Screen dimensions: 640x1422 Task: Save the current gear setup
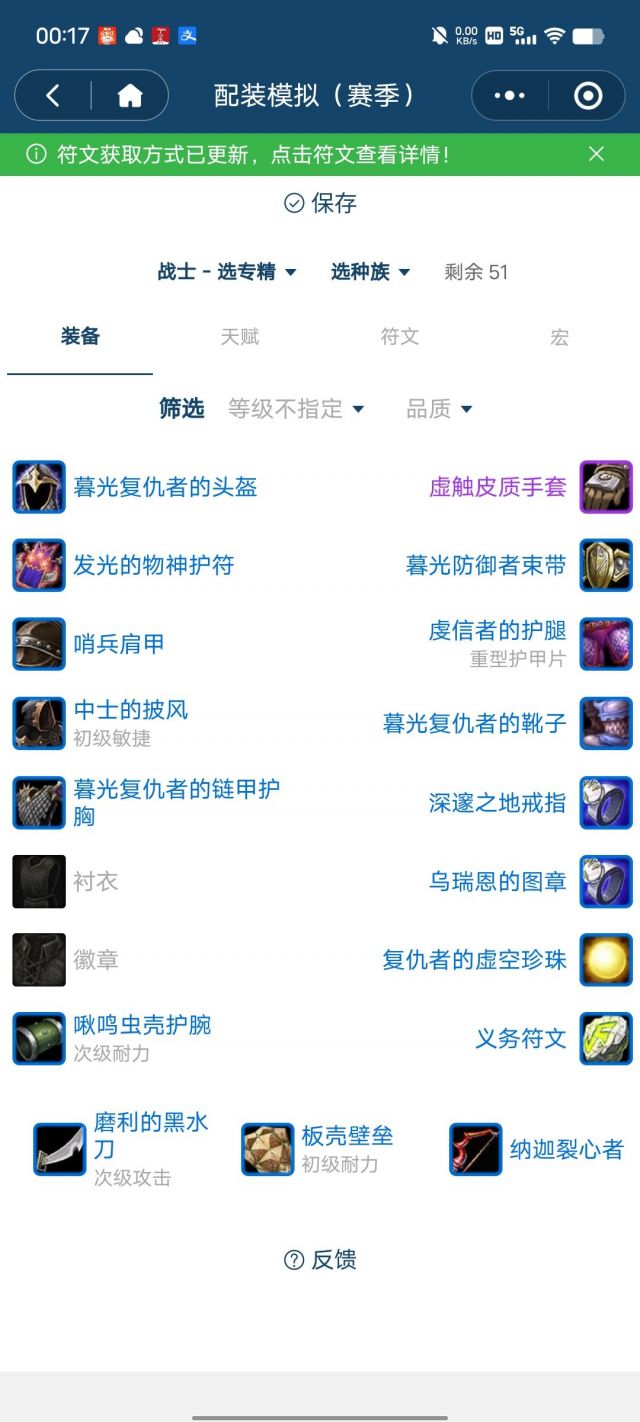320,203
